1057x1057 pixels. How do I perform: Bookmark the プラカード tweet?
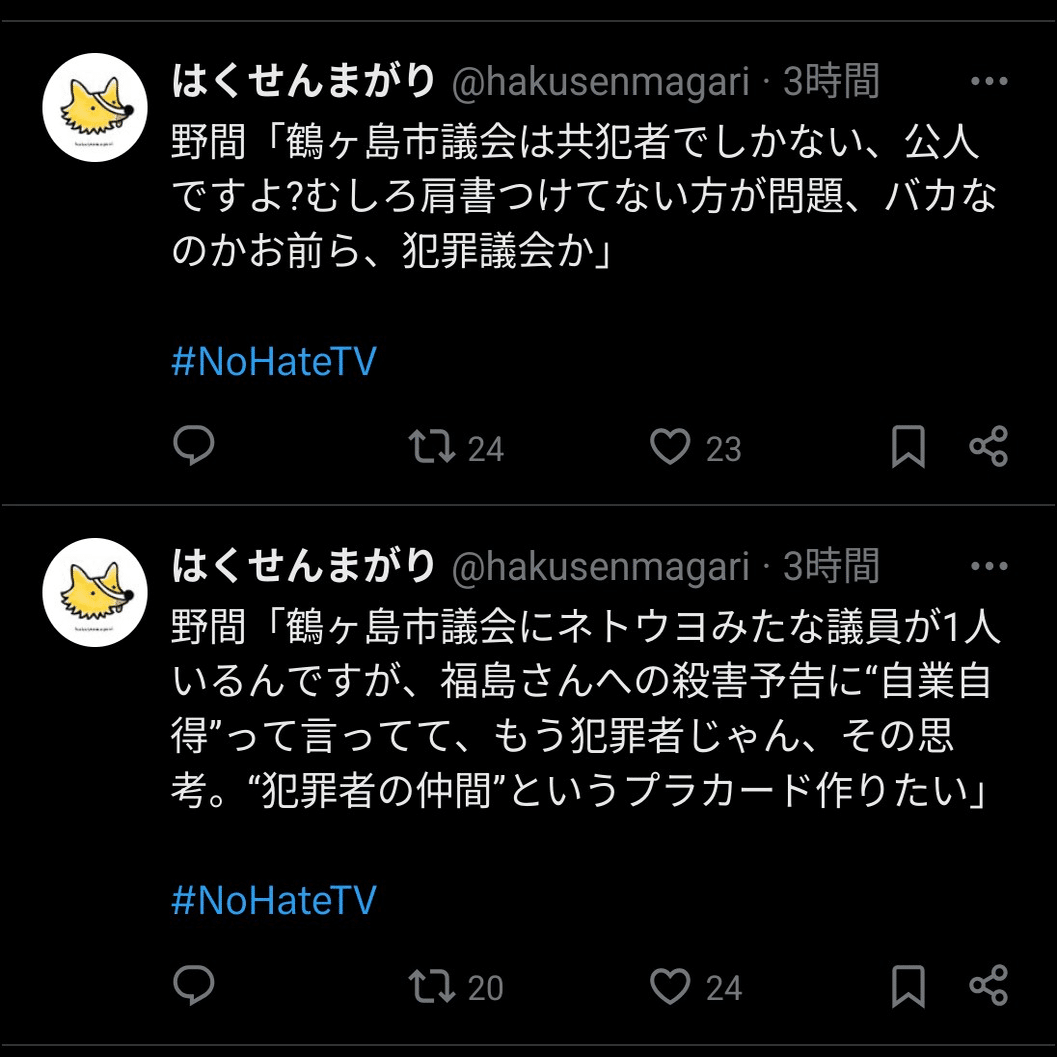(x=908, y=986)
